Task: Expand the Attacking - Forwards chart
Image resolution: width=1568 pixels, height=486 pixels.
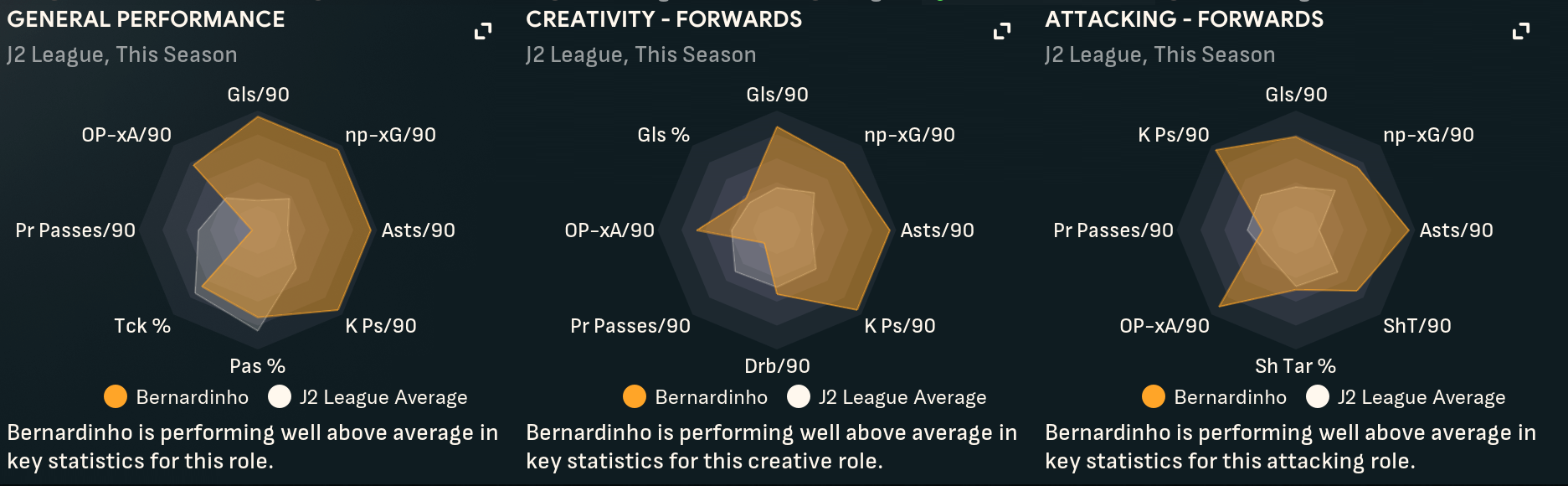Action: click(x=1521, y=32)
